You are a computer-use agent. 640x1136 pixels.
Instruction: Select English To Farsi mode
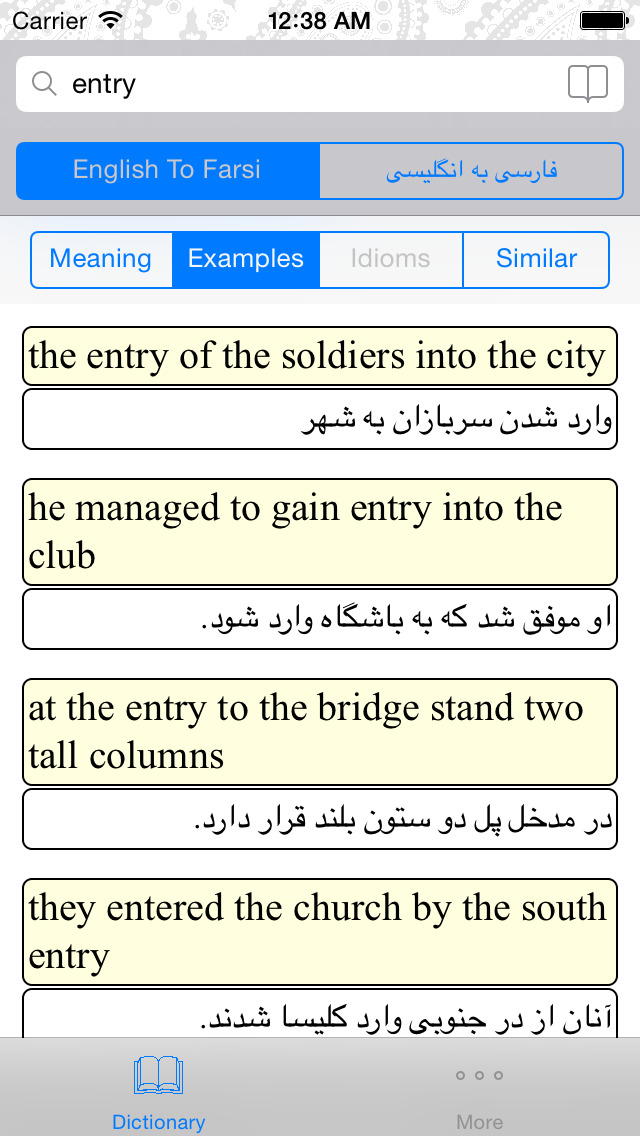[x=167, y=170]
